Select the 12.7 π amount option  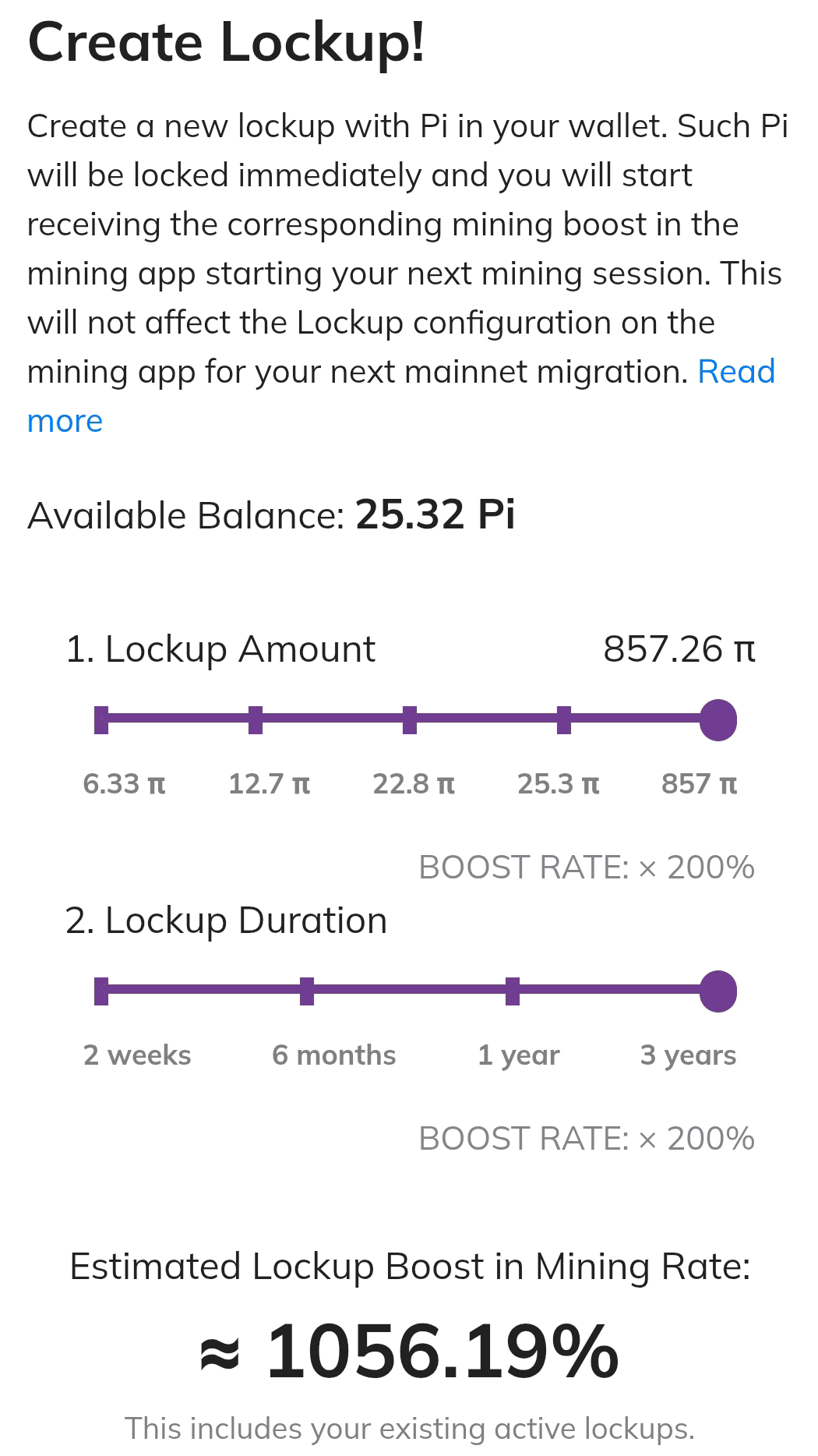pyautogui.click(x=256, y=720)
